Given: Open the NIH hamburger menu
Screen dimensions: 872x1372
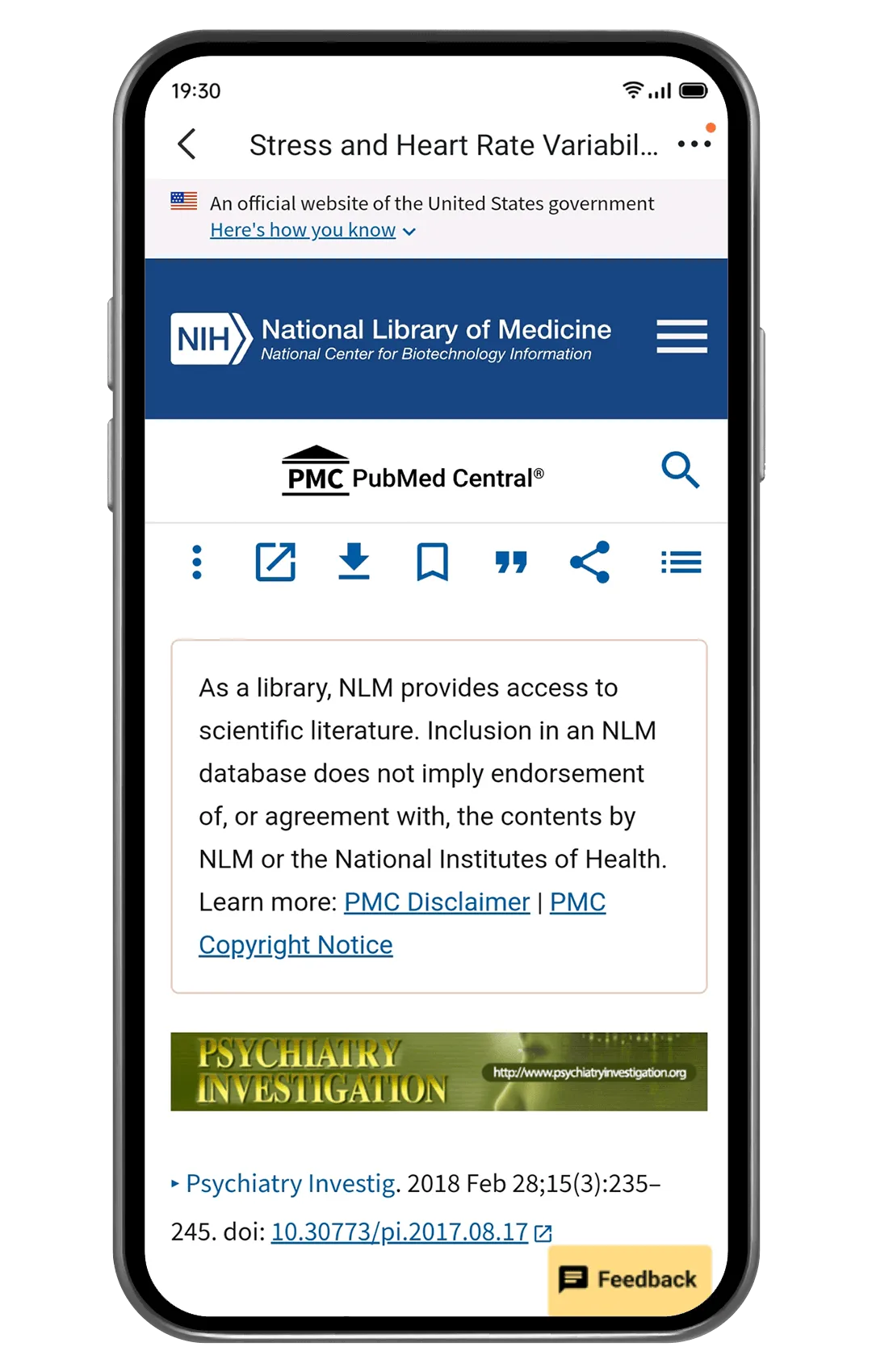Looking at the screenshot, I should (x=681, y=337).
